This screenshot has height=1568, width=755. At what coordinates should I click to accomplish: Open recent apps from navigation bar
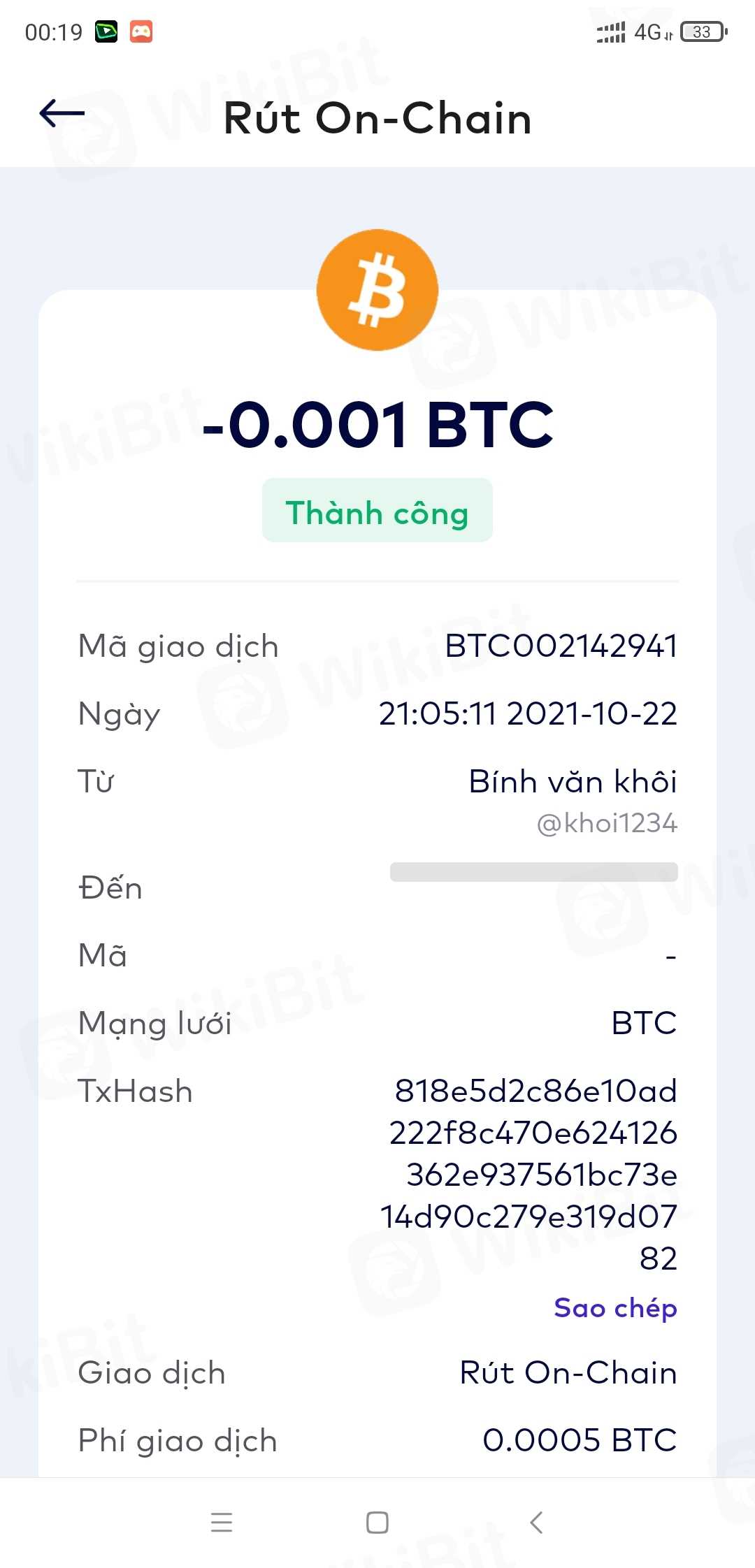tap(221, 1522)
